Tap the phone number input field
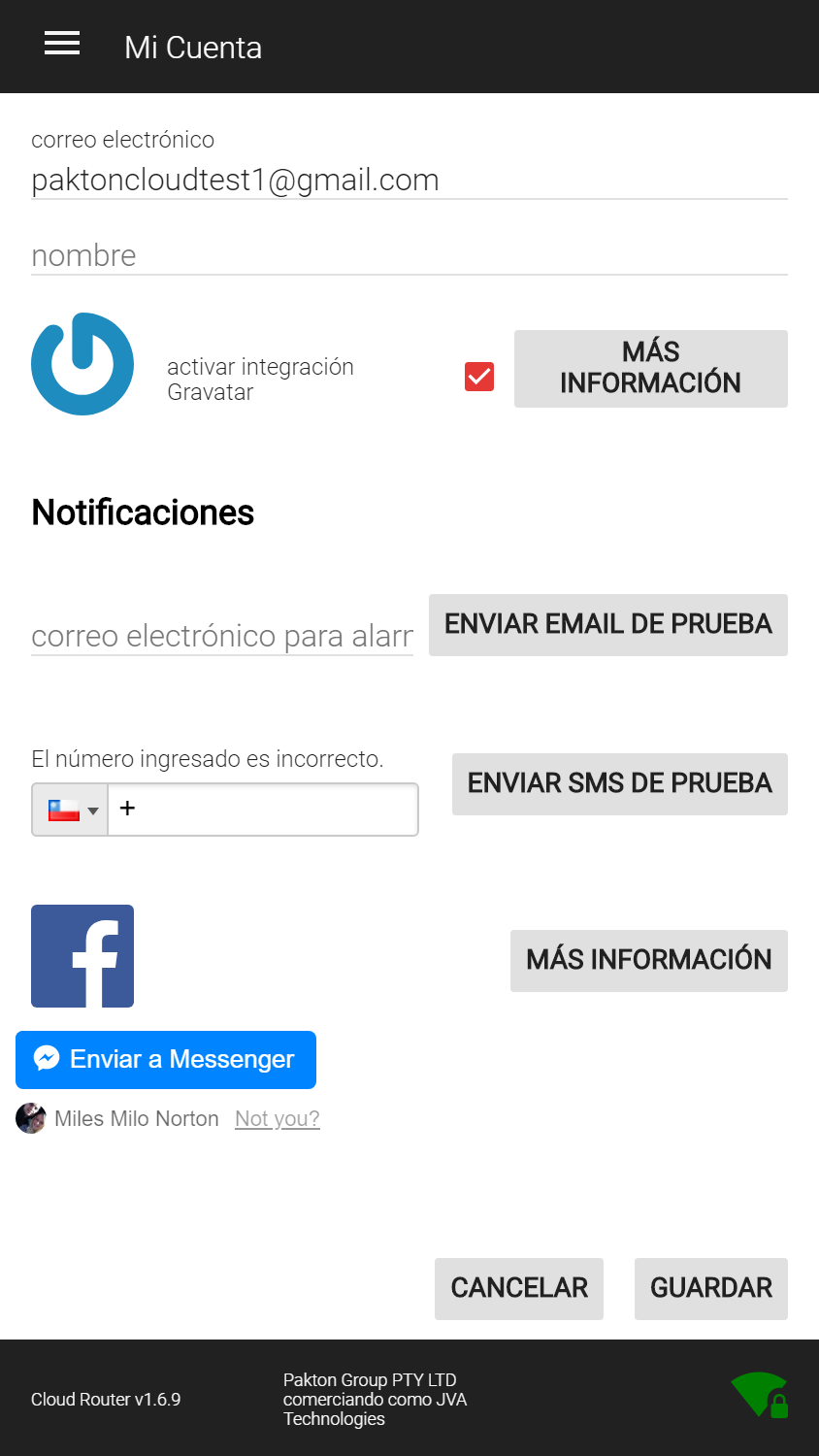This screenshot has height=1456, width=819. tap(263, 810)
